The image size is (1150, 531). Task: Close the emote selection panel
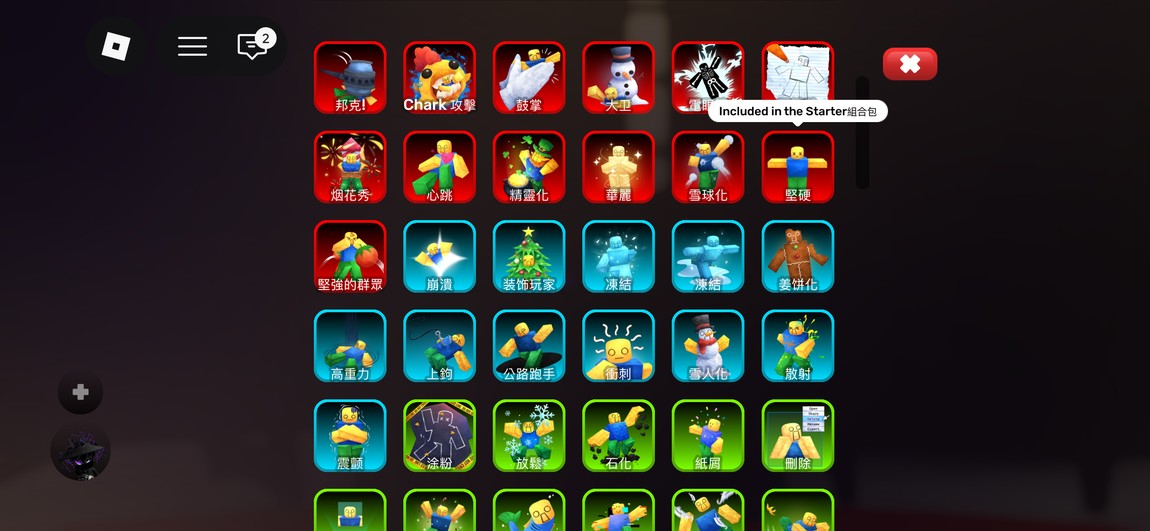click(x=909, y=64)
